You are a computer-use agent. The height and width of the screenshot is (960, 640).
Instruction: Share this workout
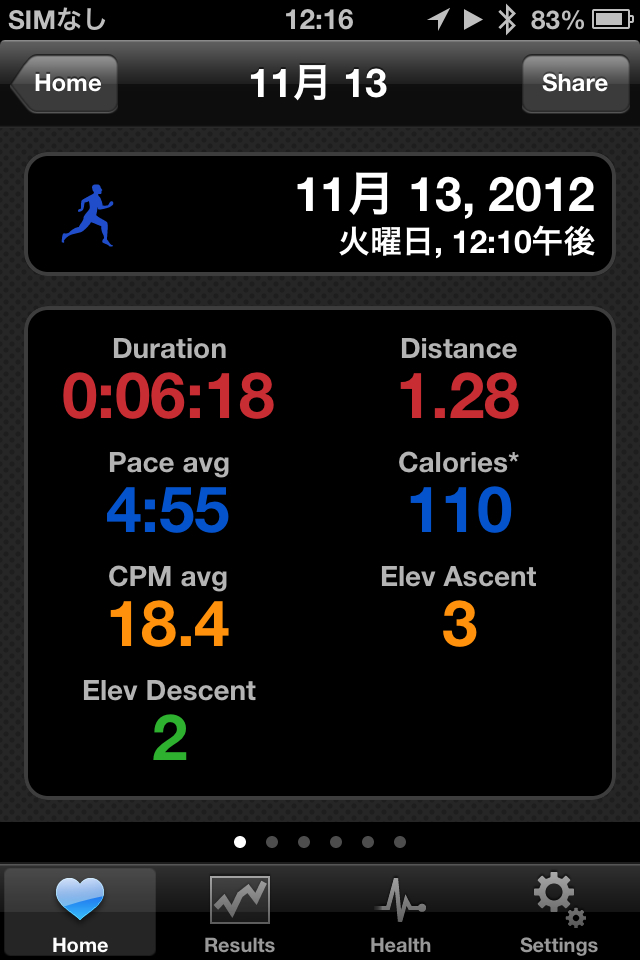pyautogui.click(x=574, y=84)
